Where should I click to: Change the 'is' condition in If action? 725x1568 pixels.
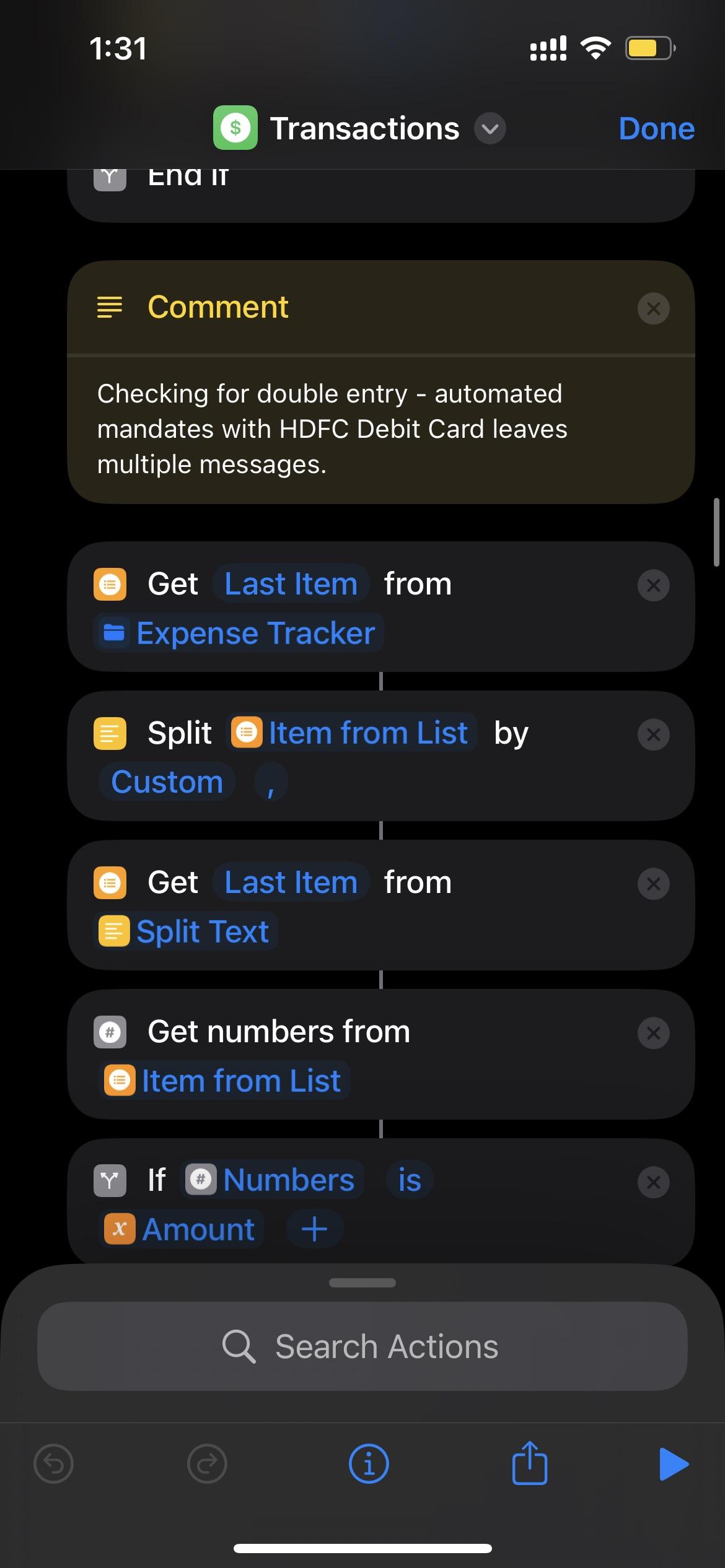coord(409,1180)
